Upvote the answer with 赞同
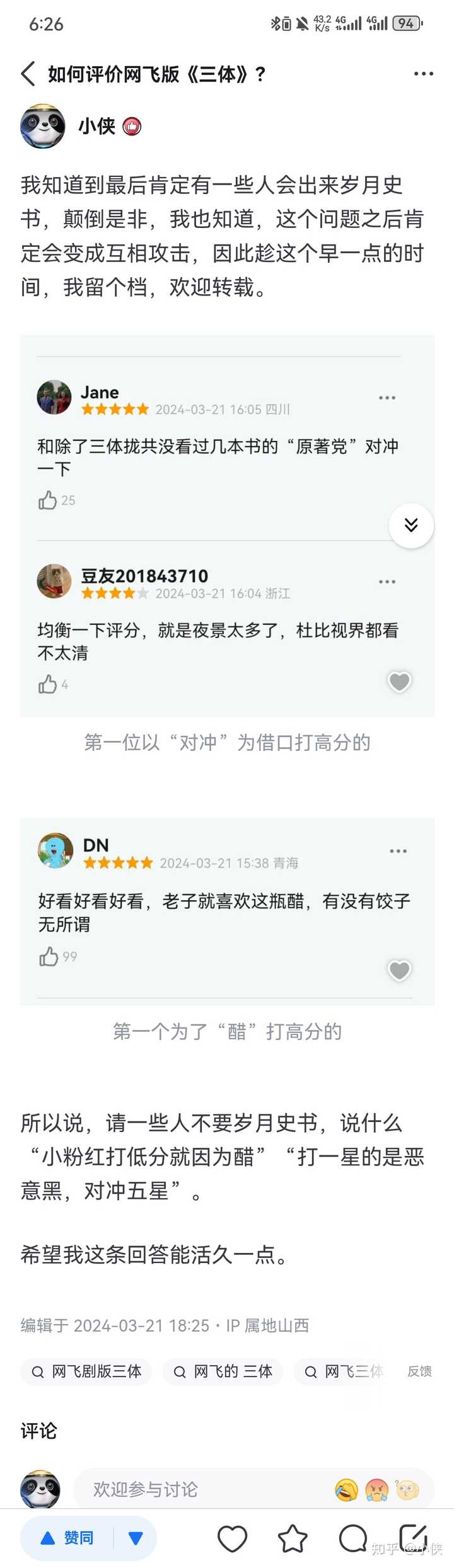Image resolution: width=454 pixels, height=1568 pixels. point(67,1538)
